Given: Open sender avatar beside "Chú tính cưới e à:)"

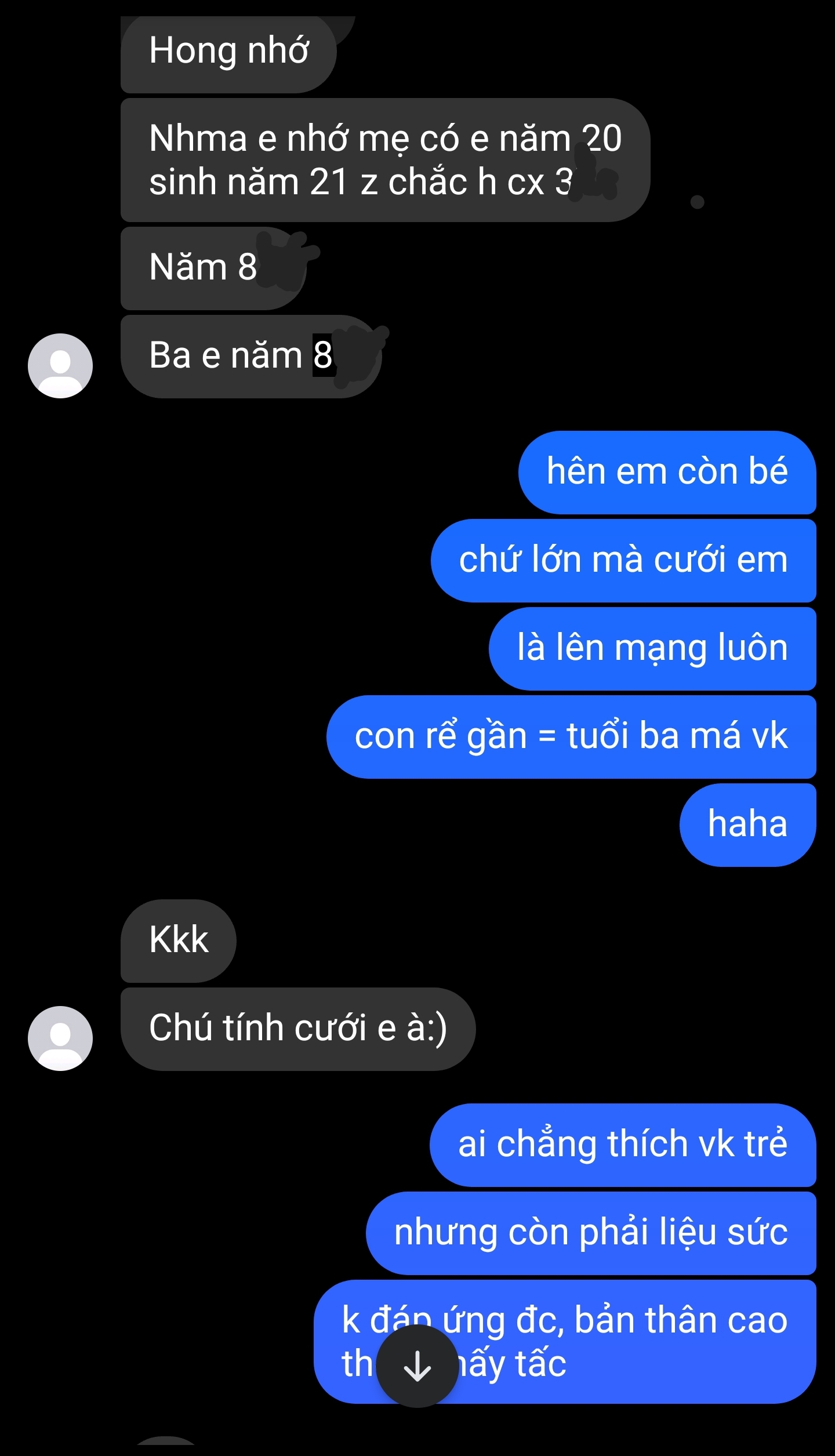Looking at the screenshot, I should [60, 1038].
